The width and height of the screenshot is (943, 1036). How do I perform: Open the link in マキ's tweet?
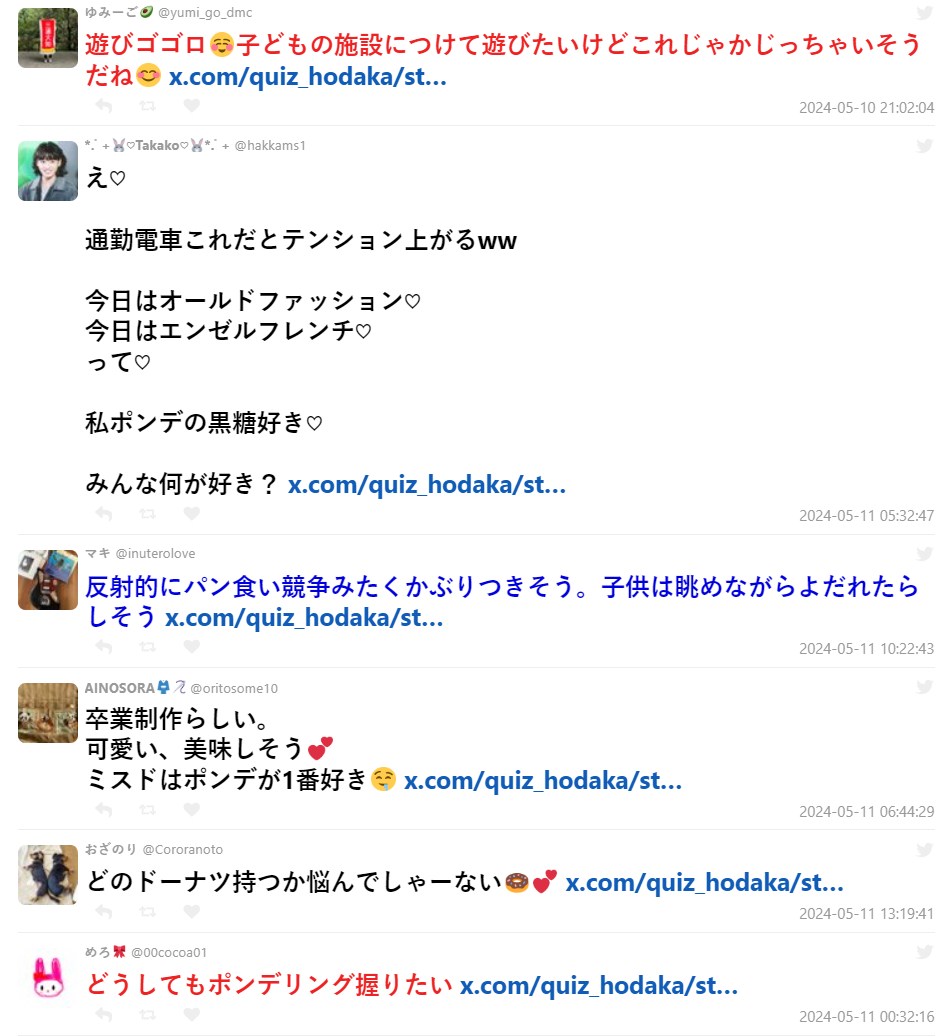(304, 619)
